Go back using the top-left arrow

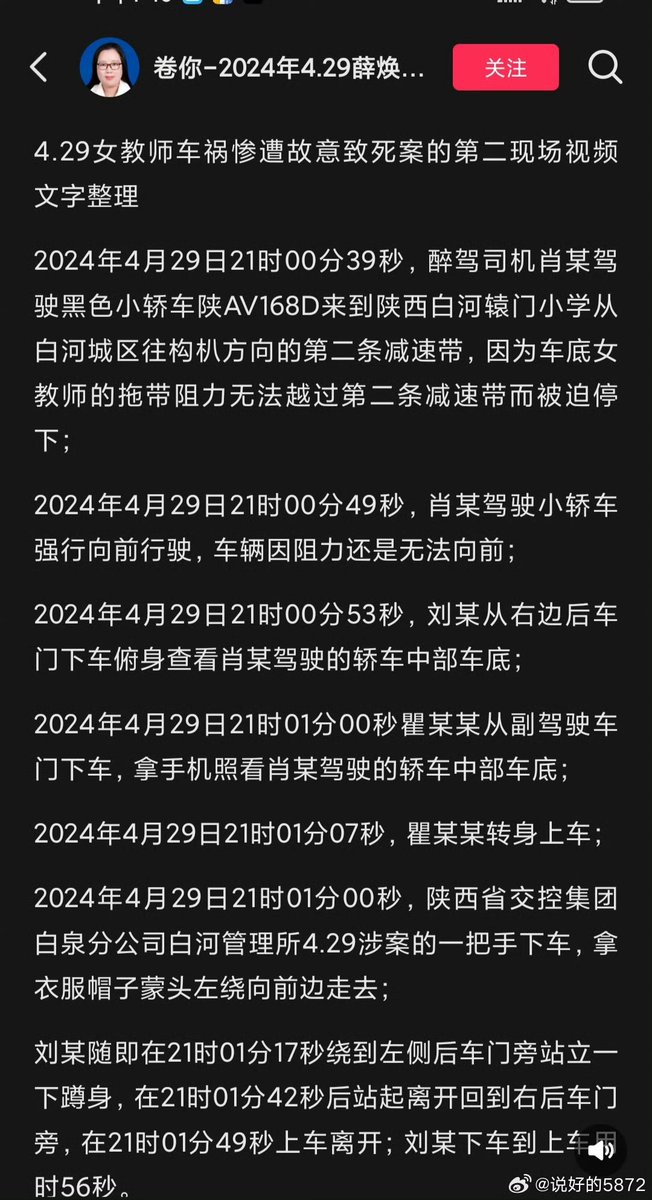tap(38, 67)
